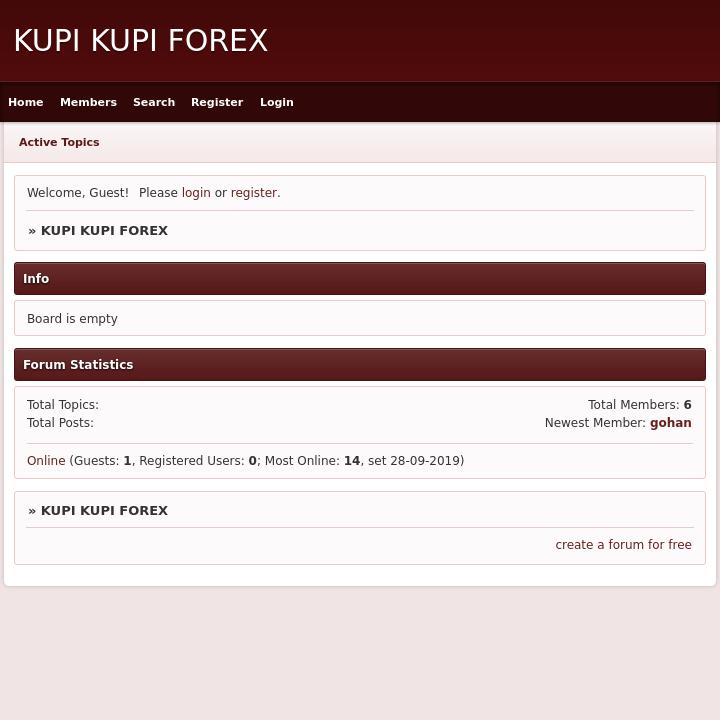This screenshot has width=720, height=720.
Task: Open KUPI KUPI FOREX breadcrumb above Info
Action: [x=104, y=231]
